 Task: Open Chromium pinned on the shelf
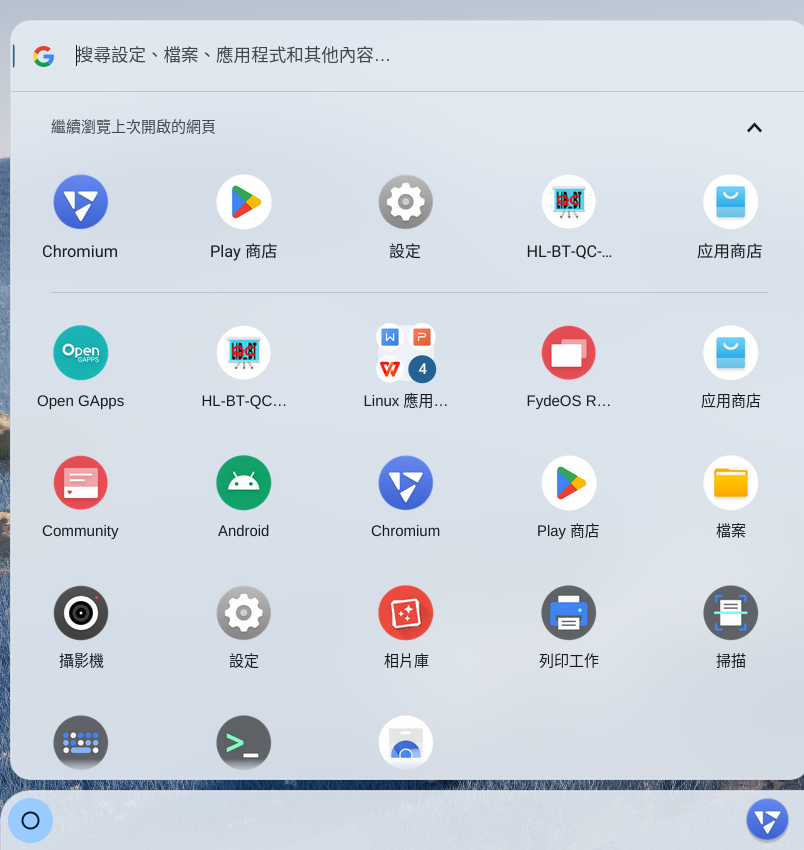[767, 821]
